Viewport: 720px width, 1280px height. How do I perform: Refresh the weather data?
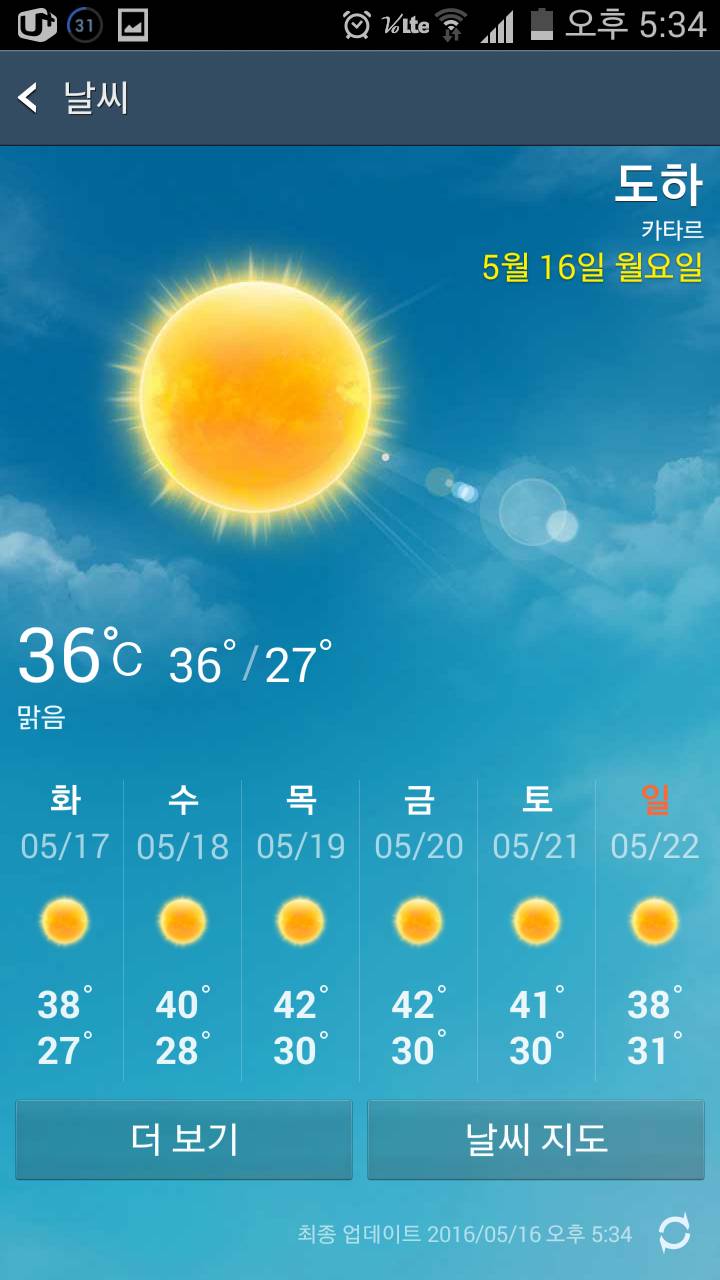pyautogui.click(x=674, y=1233)
